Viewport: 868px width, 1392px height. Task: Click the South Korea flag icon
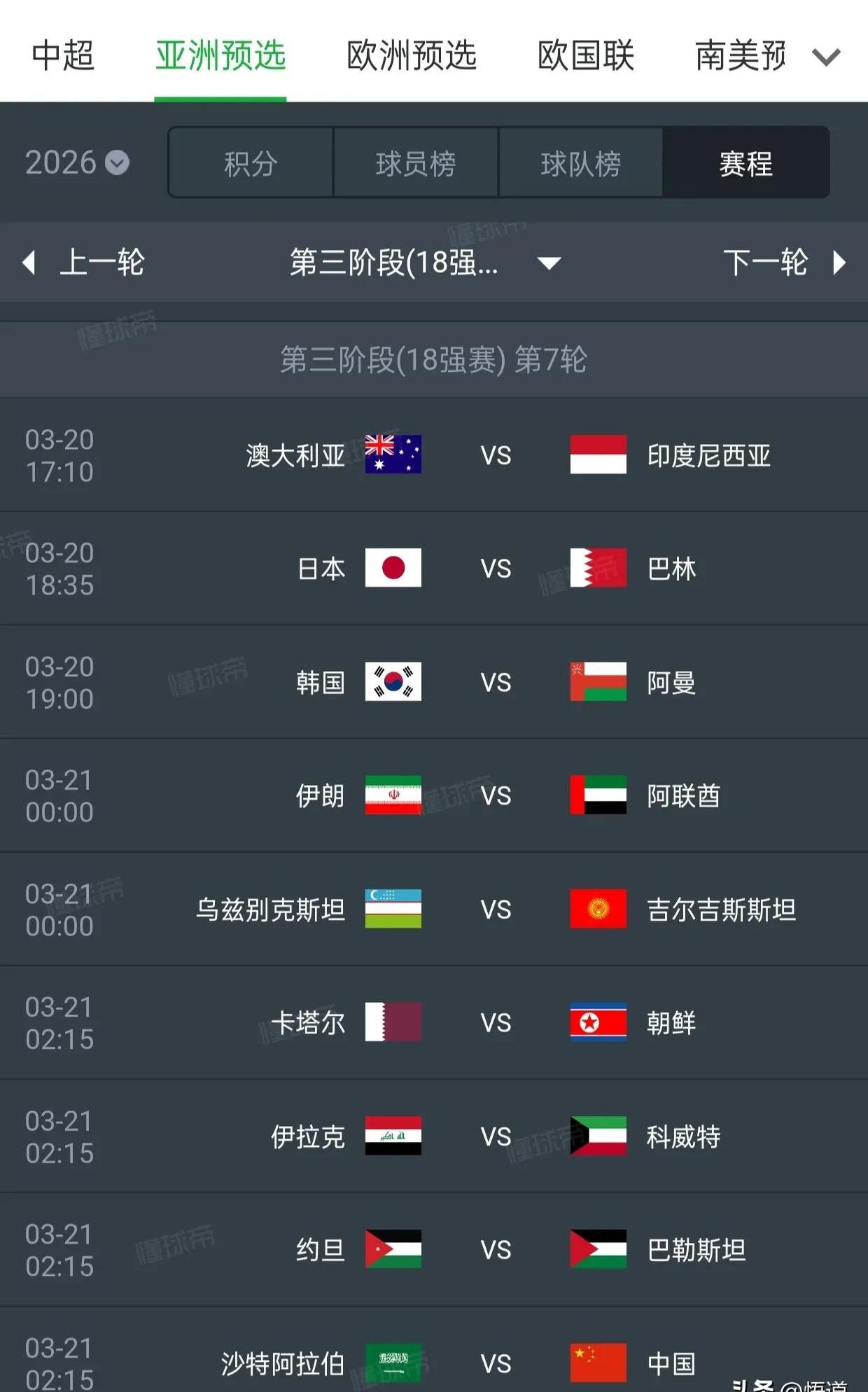tap(392, 683)
